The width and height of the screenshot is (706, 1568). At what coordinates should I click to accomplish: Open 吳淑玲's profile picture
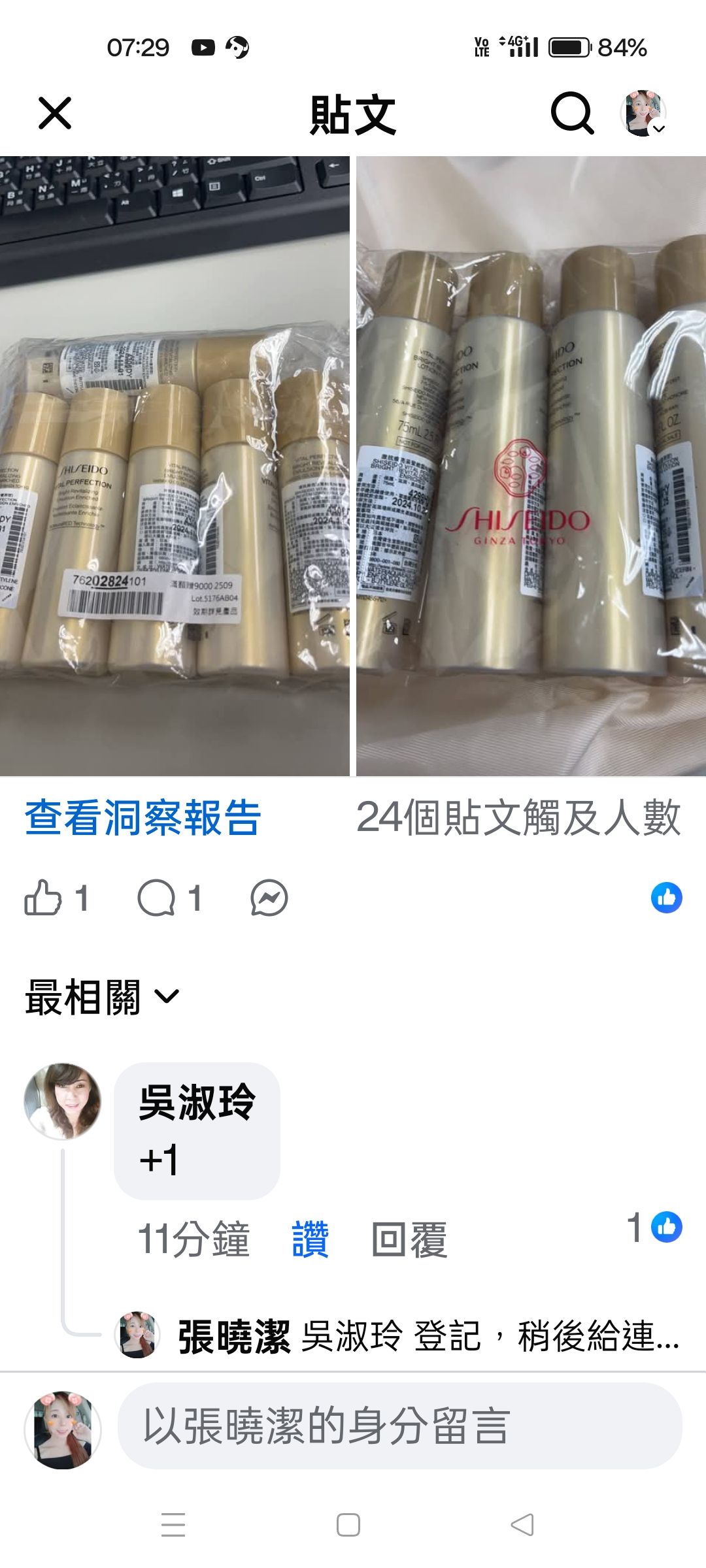[63, 1102]
